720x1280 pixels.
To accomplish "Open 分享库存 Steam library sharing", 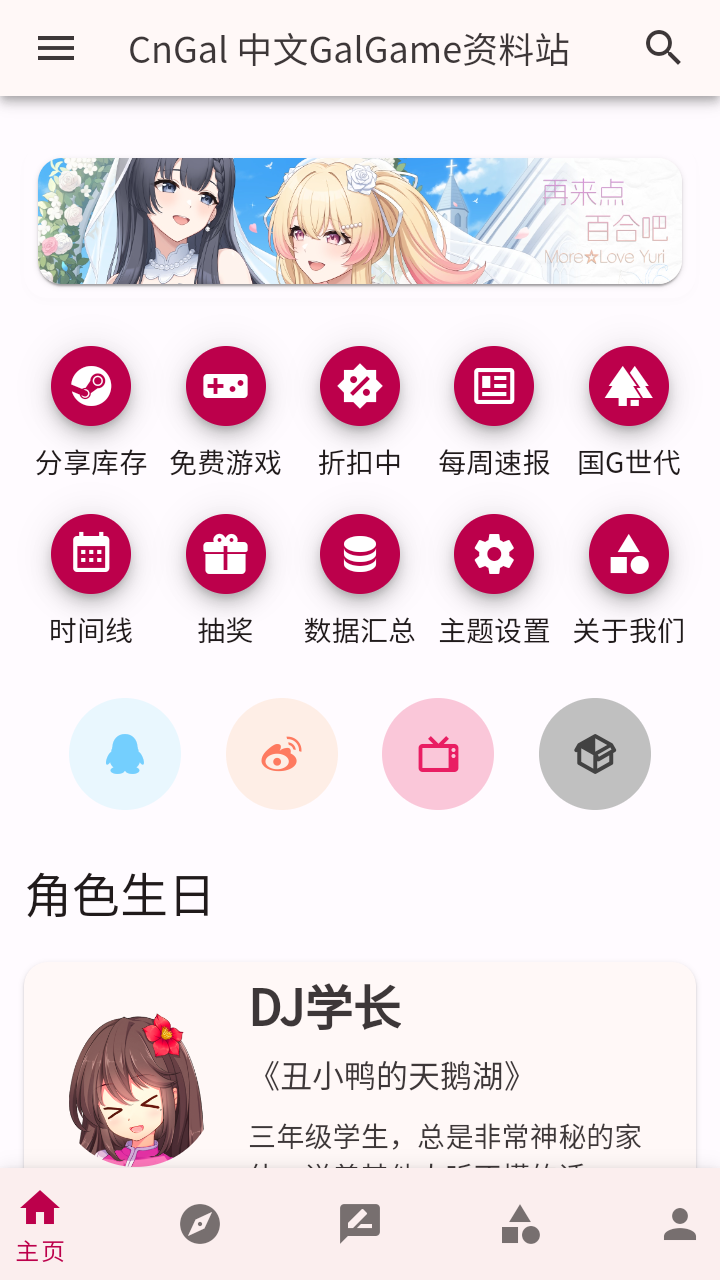I will coord(91,386).
